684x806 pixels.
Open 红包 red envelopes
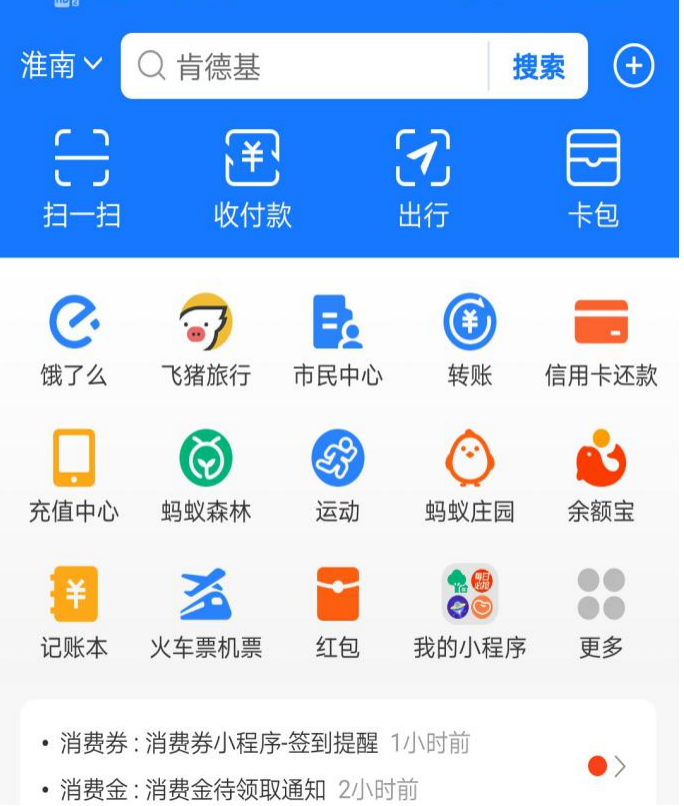[x=338, y=612]
